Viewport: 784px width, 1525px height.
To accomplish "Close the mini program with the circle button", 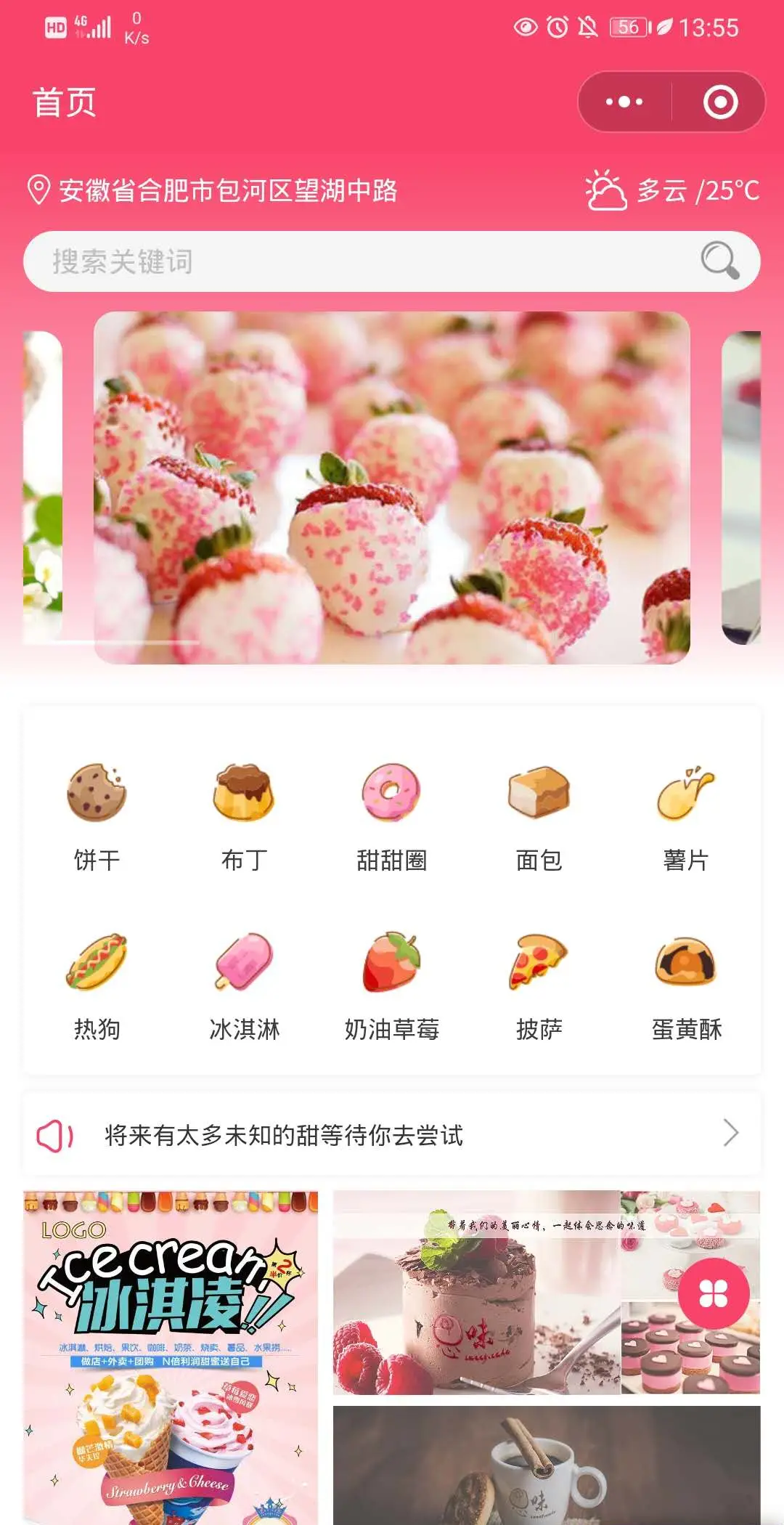I will click(x=720, y=102).
